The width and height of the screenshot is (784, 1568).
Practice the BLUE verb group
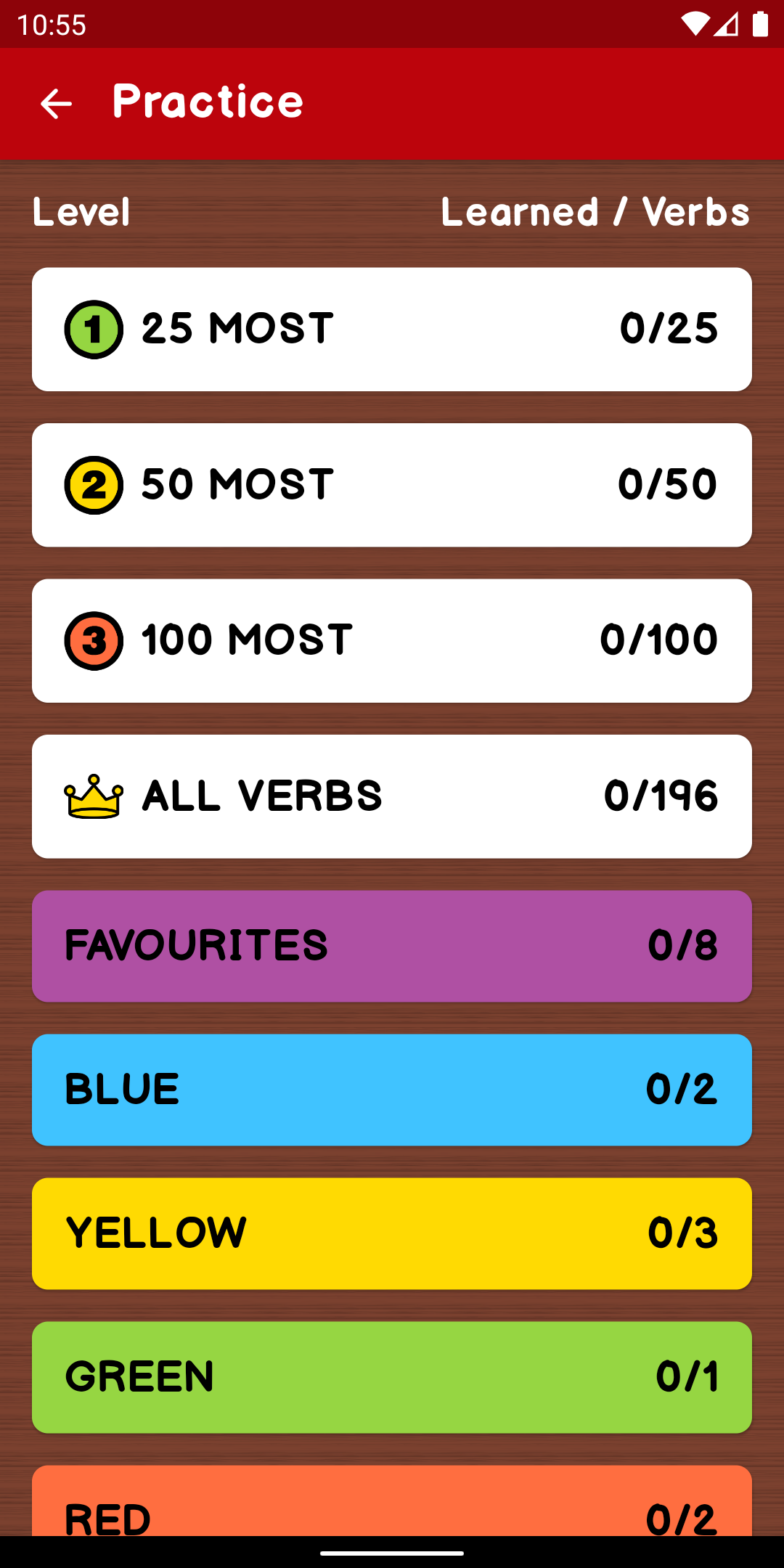(x=392, y=1090)
